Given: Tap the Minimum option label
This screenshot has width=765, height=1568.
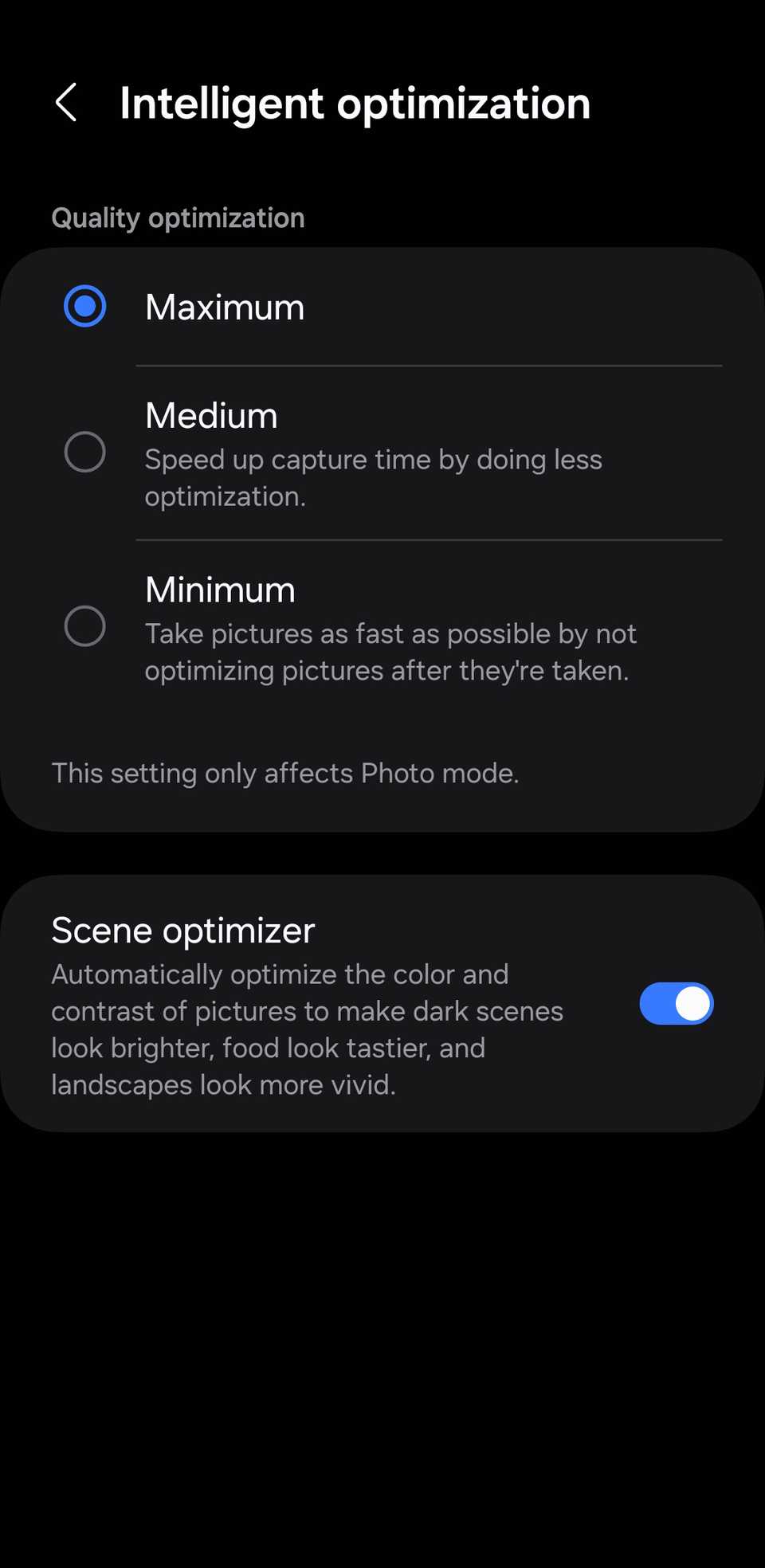Looking at the screenshot, I should click(x=220, y=590).
